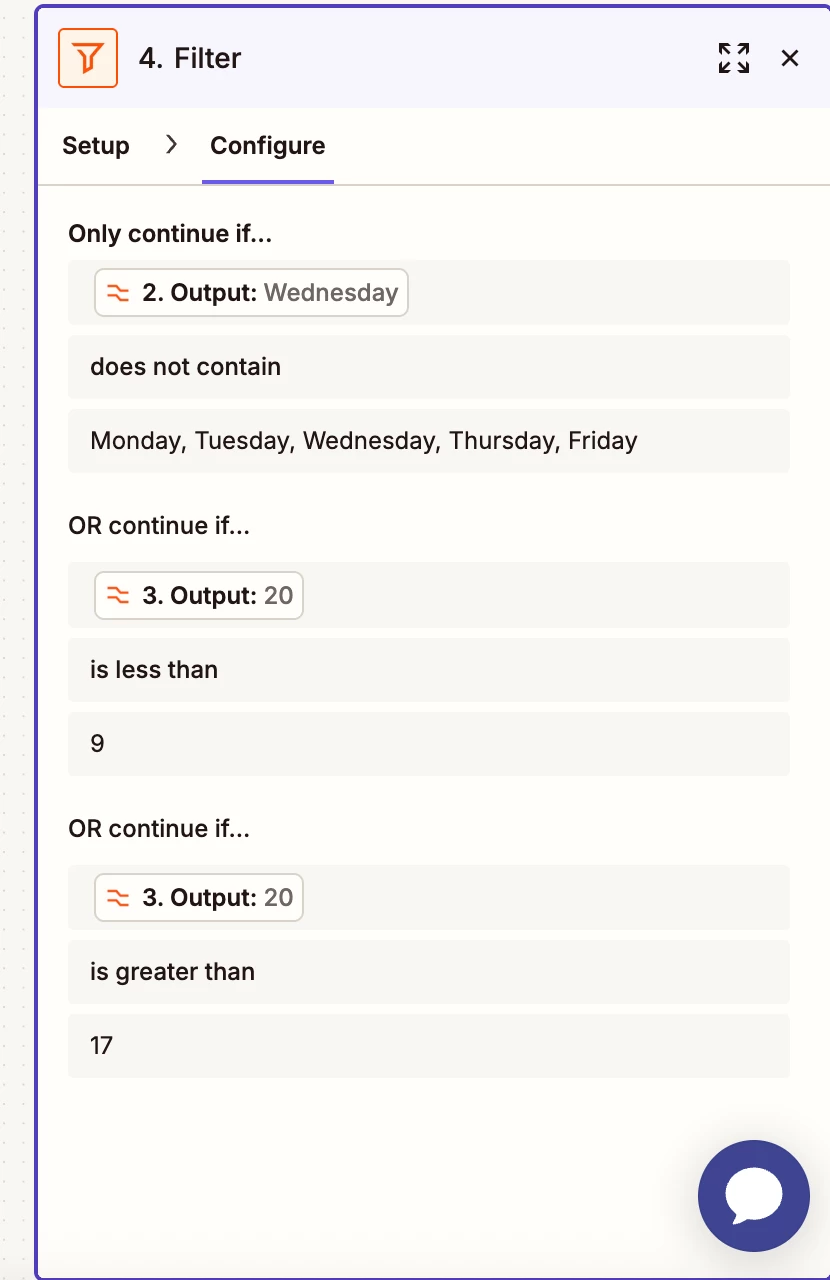
Task: Edit the value field containing 17
Action: click(x=428, y=1046)
